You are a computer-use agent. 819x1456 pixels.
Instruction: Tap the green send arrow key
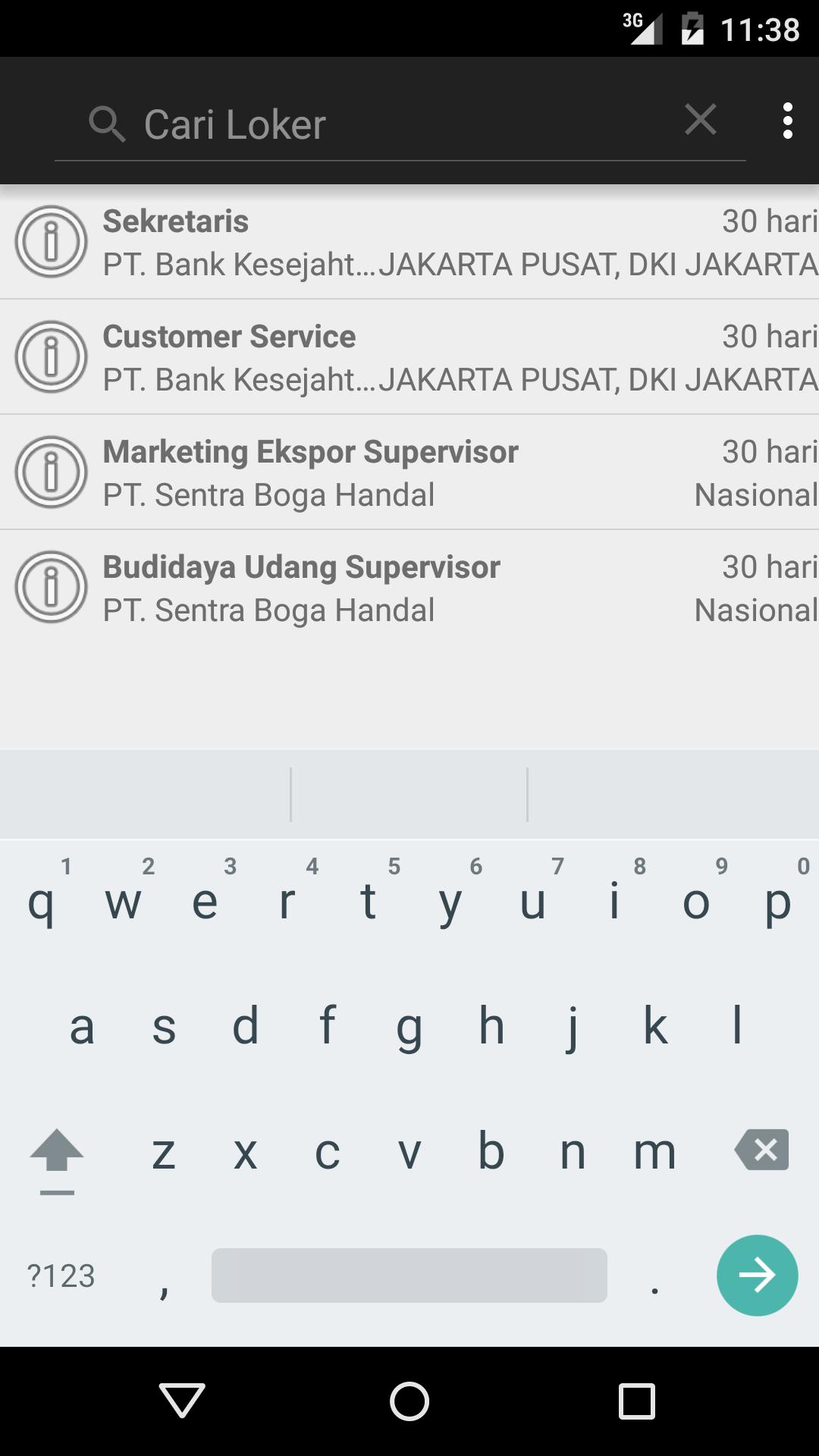pyautogui.click(x=756, y=1276)
